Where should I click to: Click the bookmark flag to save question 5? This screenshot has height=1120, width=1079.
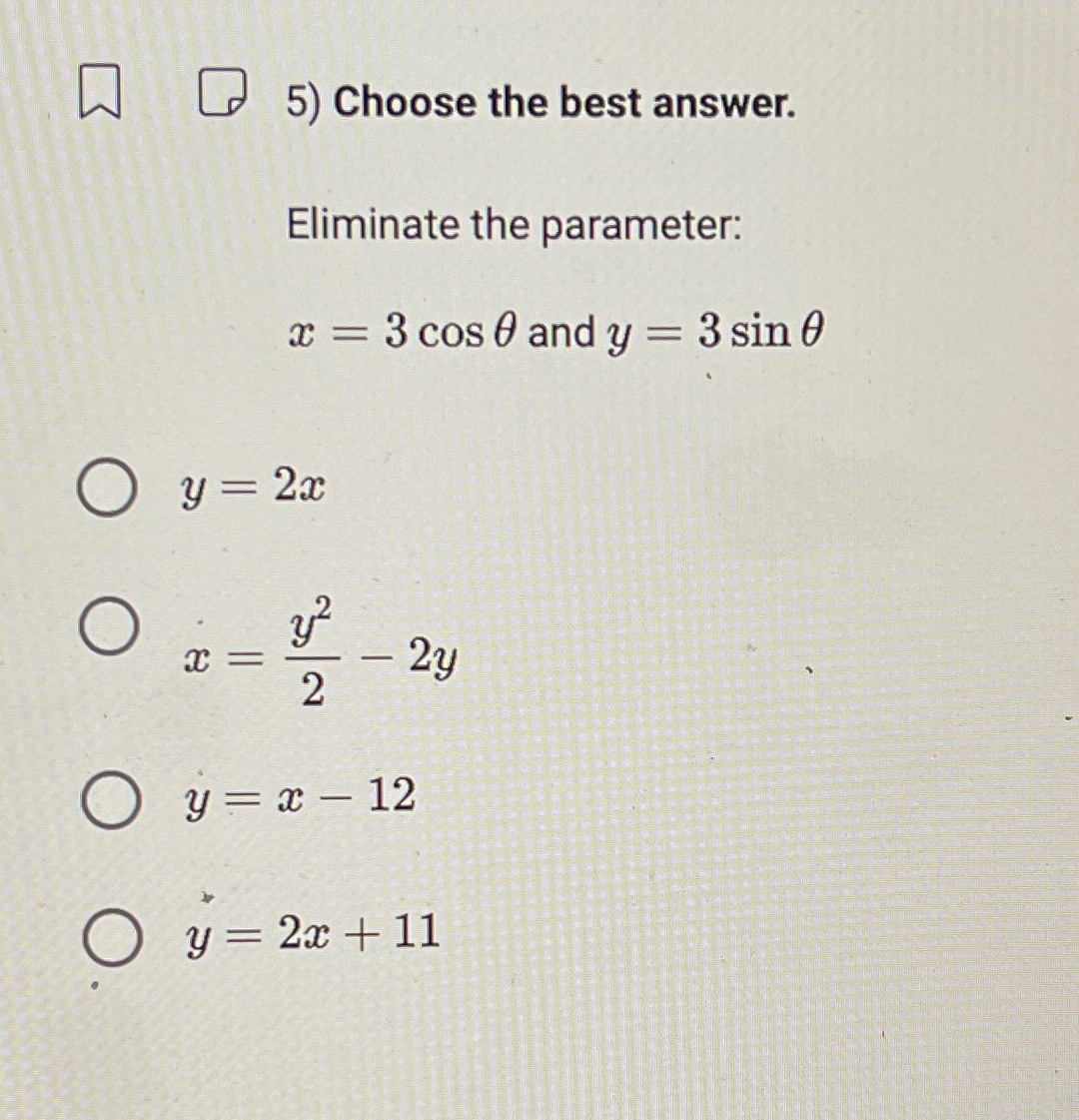pos(98,97)
